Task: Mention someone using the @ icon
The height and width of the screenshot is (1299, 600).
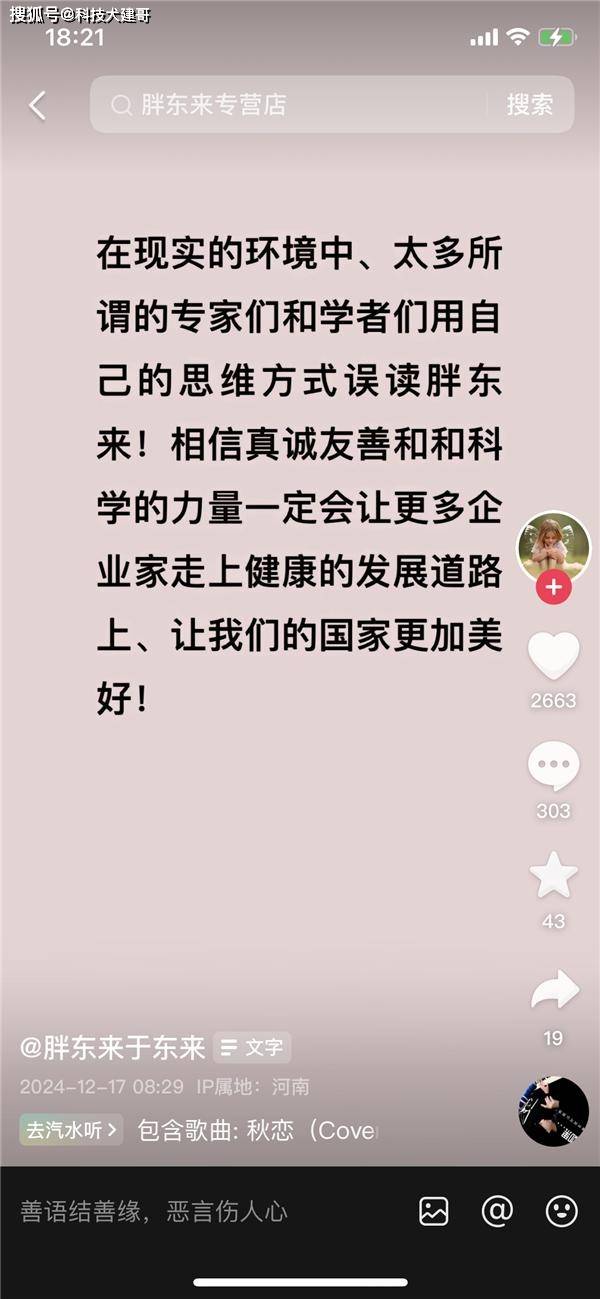Action: click(x=497, y=1211)
